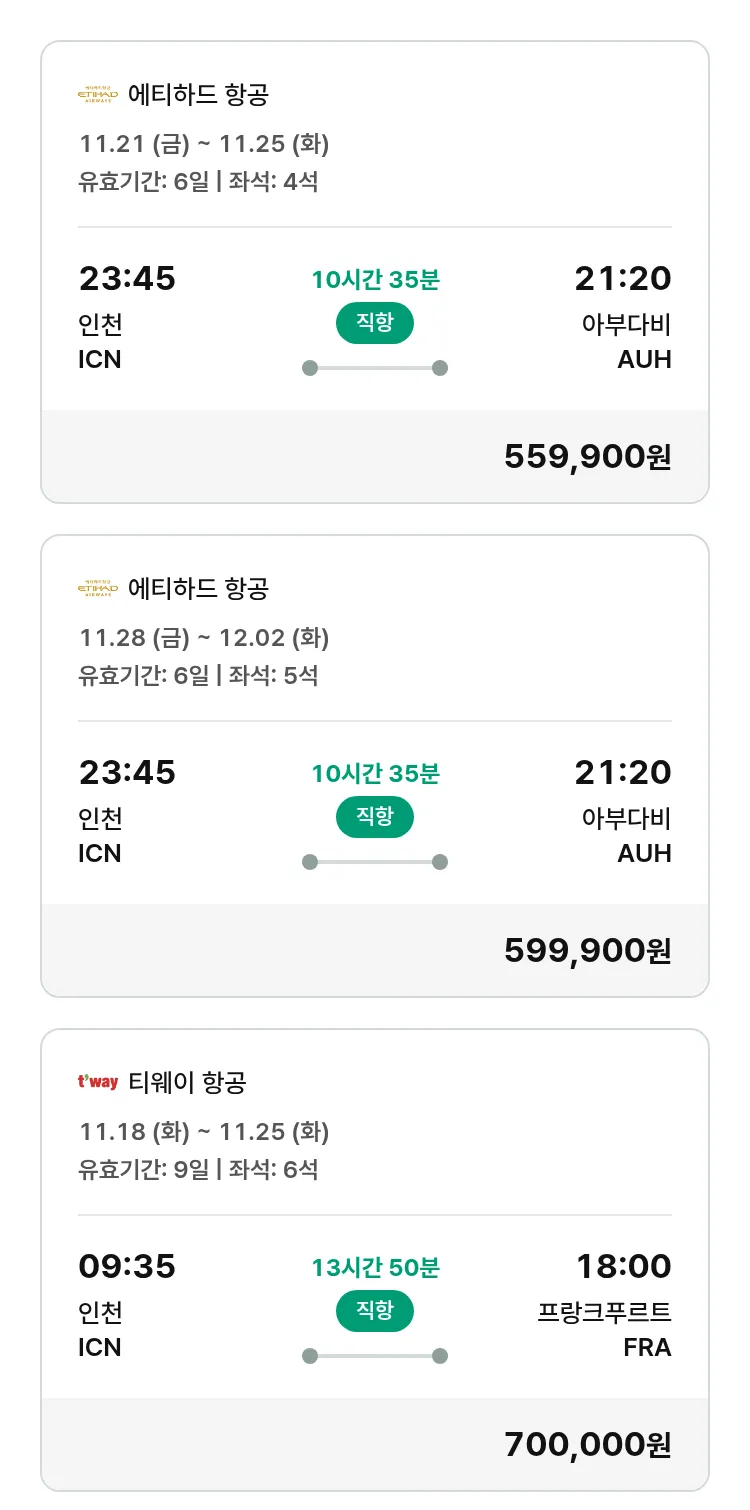Click the 700,000원 price
Viewport: 750px width, 1510px height.
coord(586,1445)
